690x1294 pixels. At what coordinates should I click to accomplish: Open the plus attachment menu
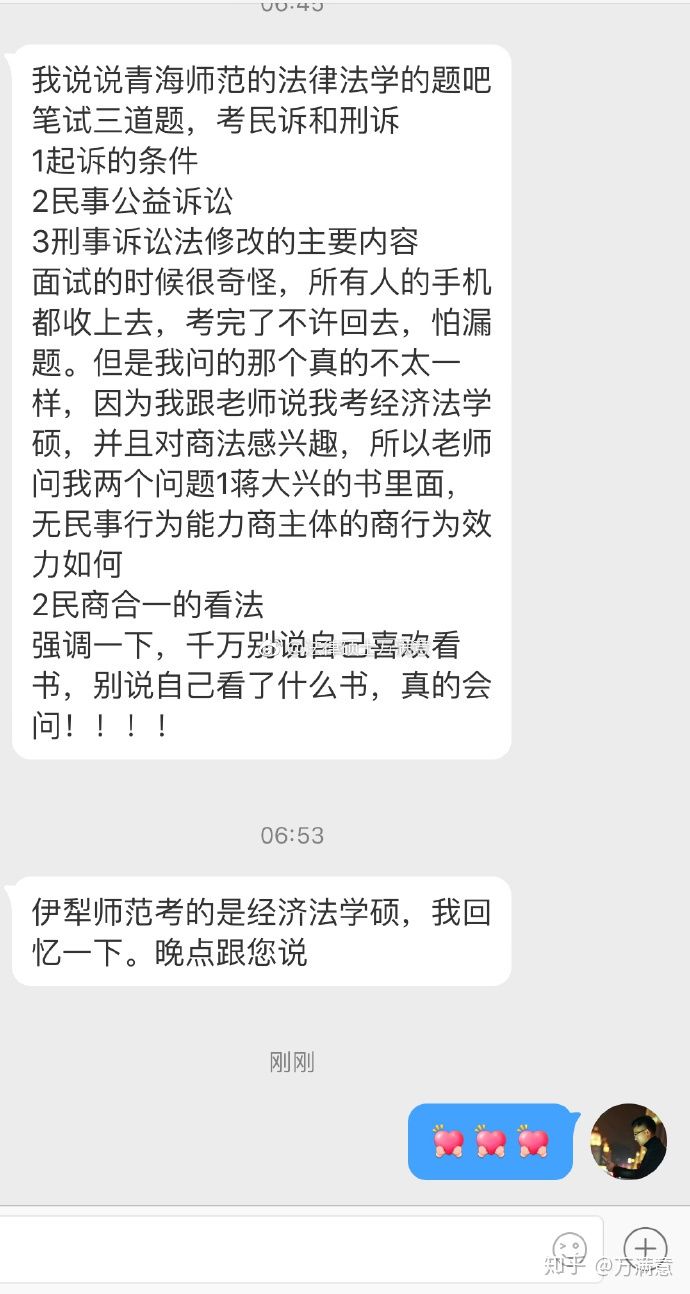pos(645,1249)
